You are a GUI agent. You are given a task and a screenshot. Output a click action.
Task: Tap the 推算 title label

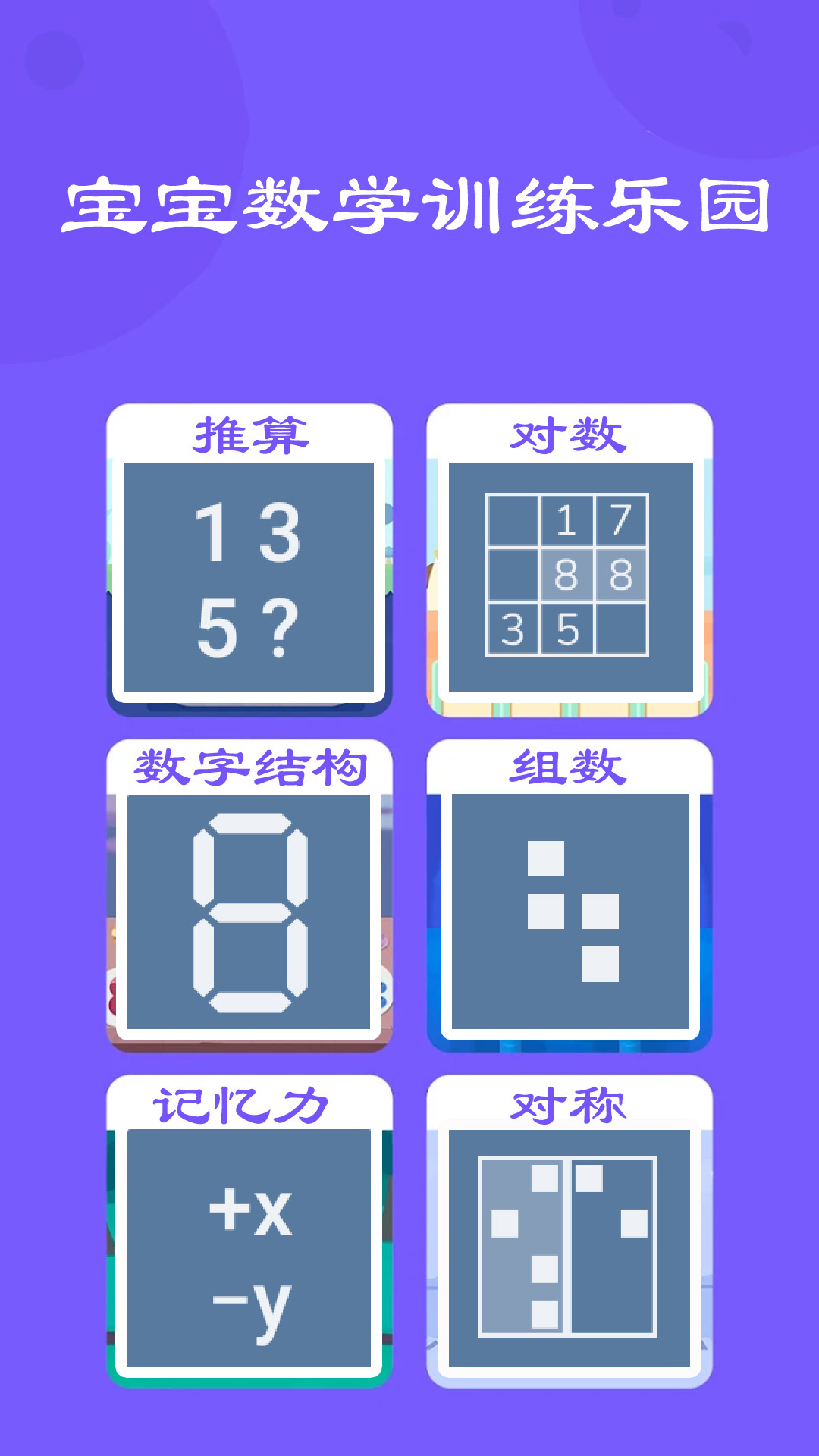(250, 434)
